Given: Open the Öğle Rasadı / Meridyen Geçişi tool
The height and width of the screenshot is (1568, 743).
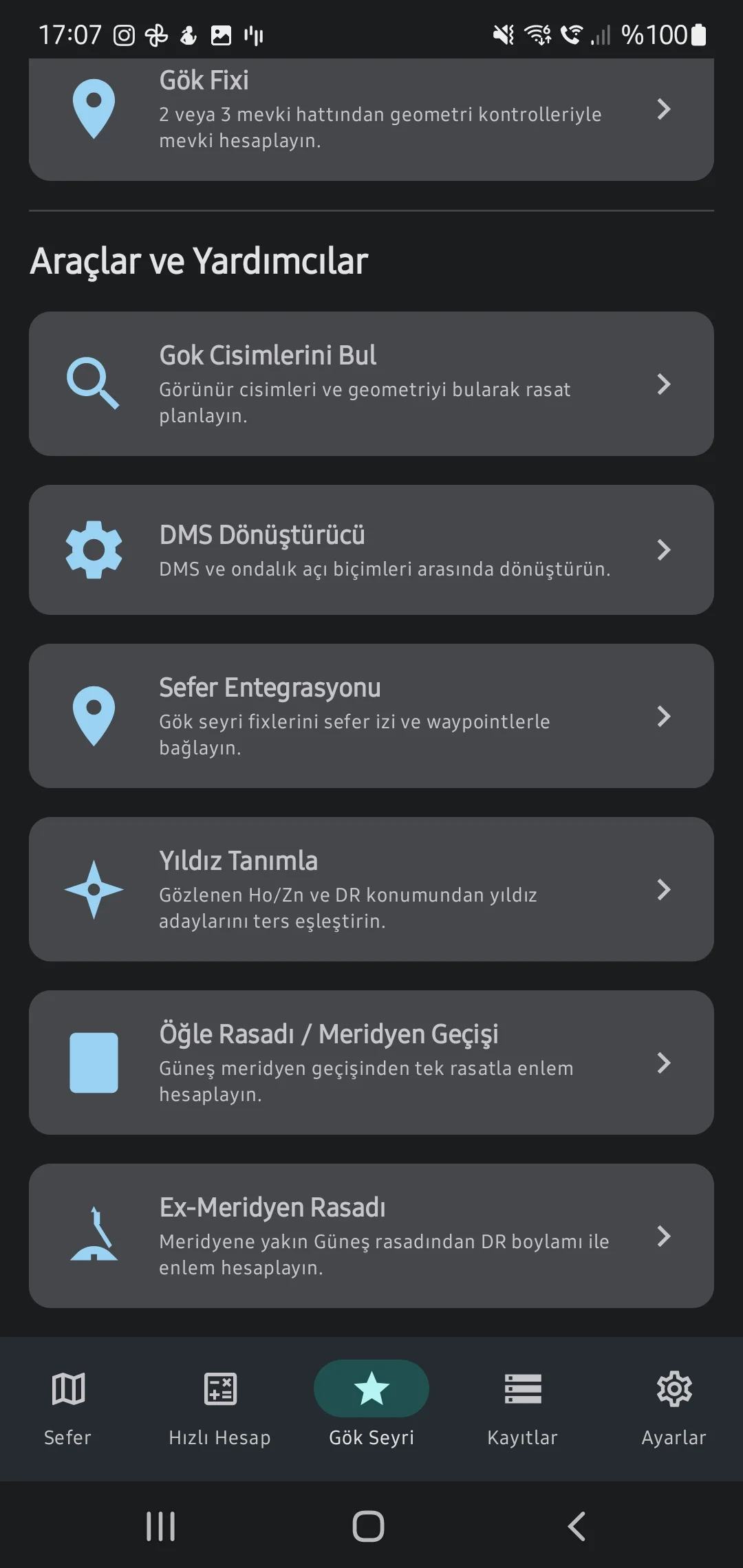Looking at the screenshot, I should (x=371, y=1063).
